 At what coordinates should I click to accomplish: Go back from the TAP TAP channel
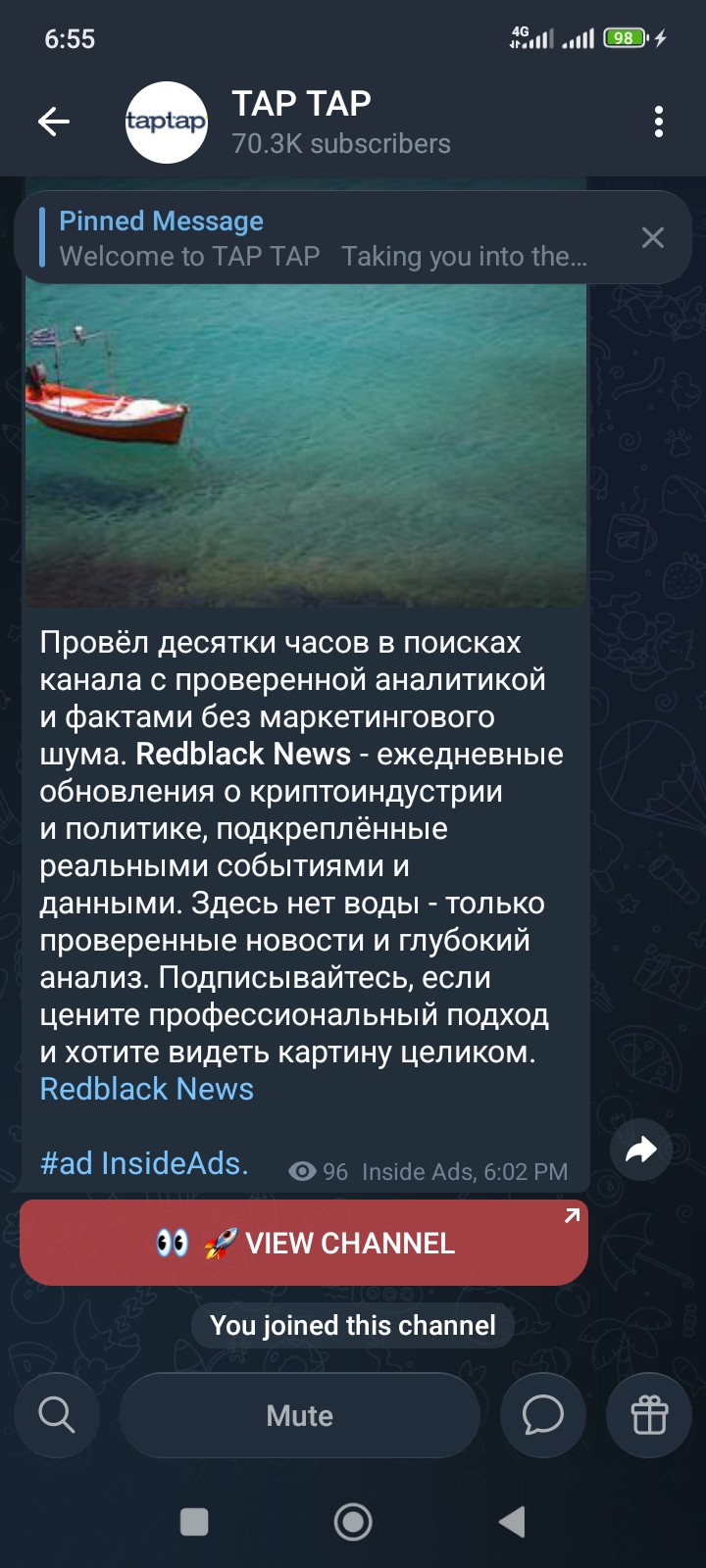pyautogui.click(x=54, y=122)
